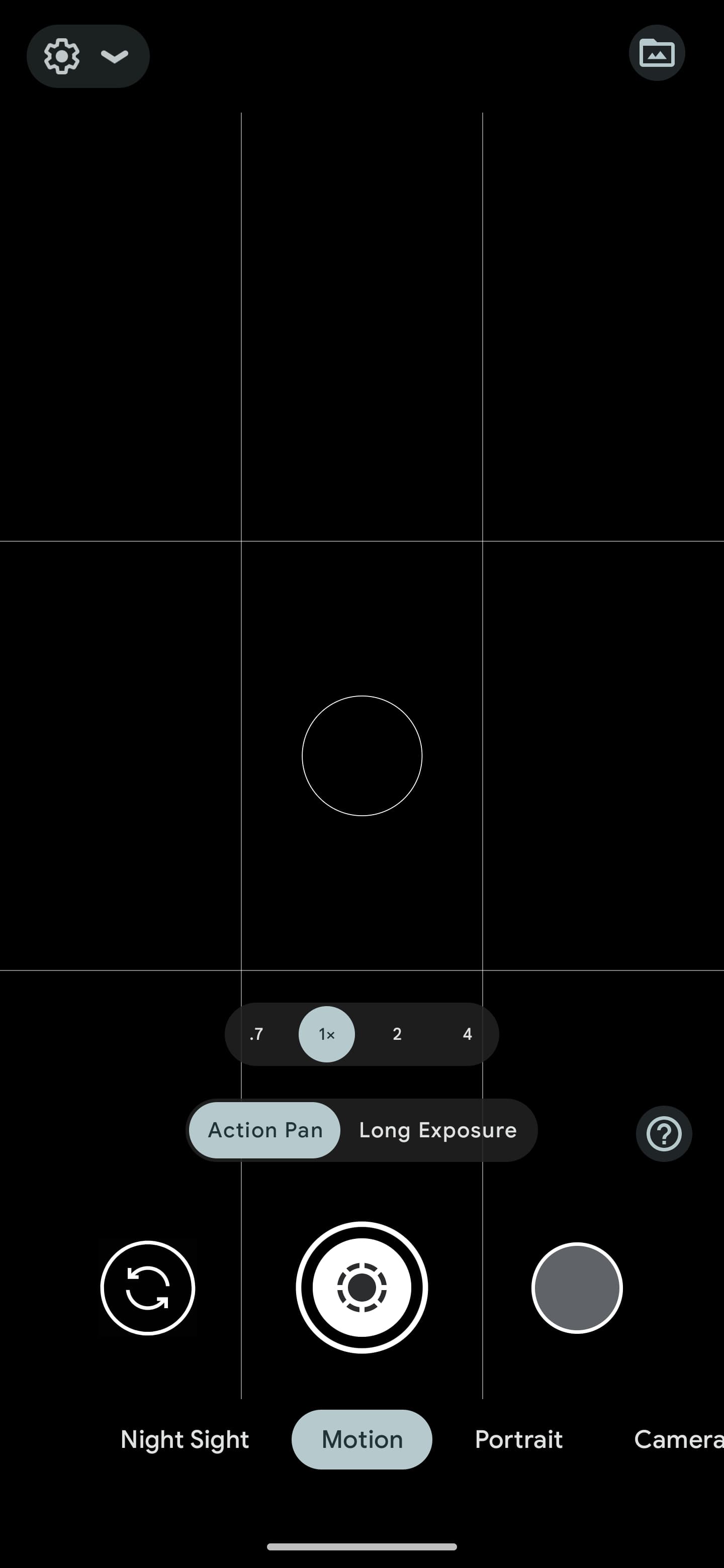Switch to Night Sight mode
724x1568 pixels.
tap(185, 1439)
